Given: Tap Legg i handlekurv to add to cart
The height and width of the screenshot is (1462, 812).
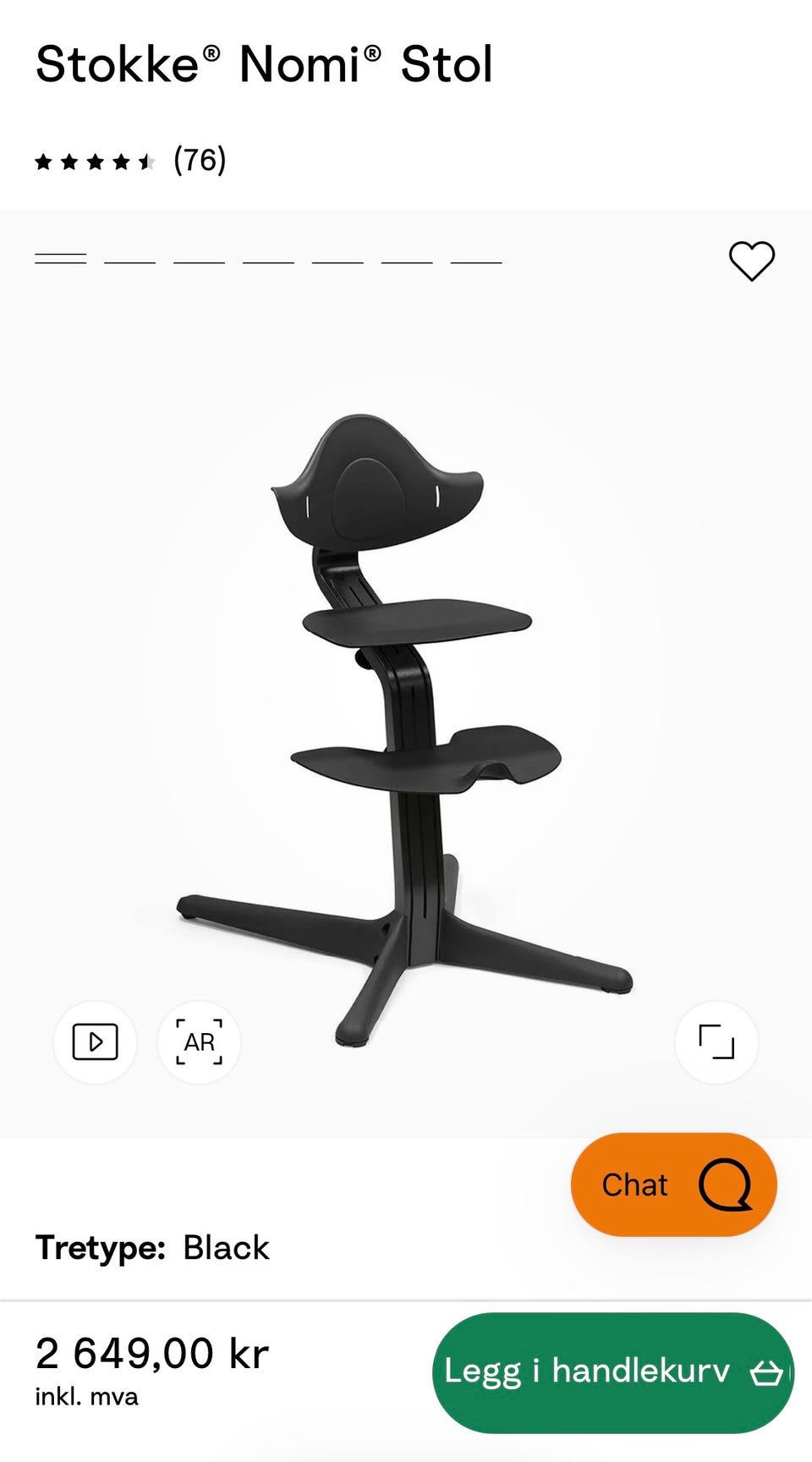Looking at the screenshot, I should [612, 1371].
